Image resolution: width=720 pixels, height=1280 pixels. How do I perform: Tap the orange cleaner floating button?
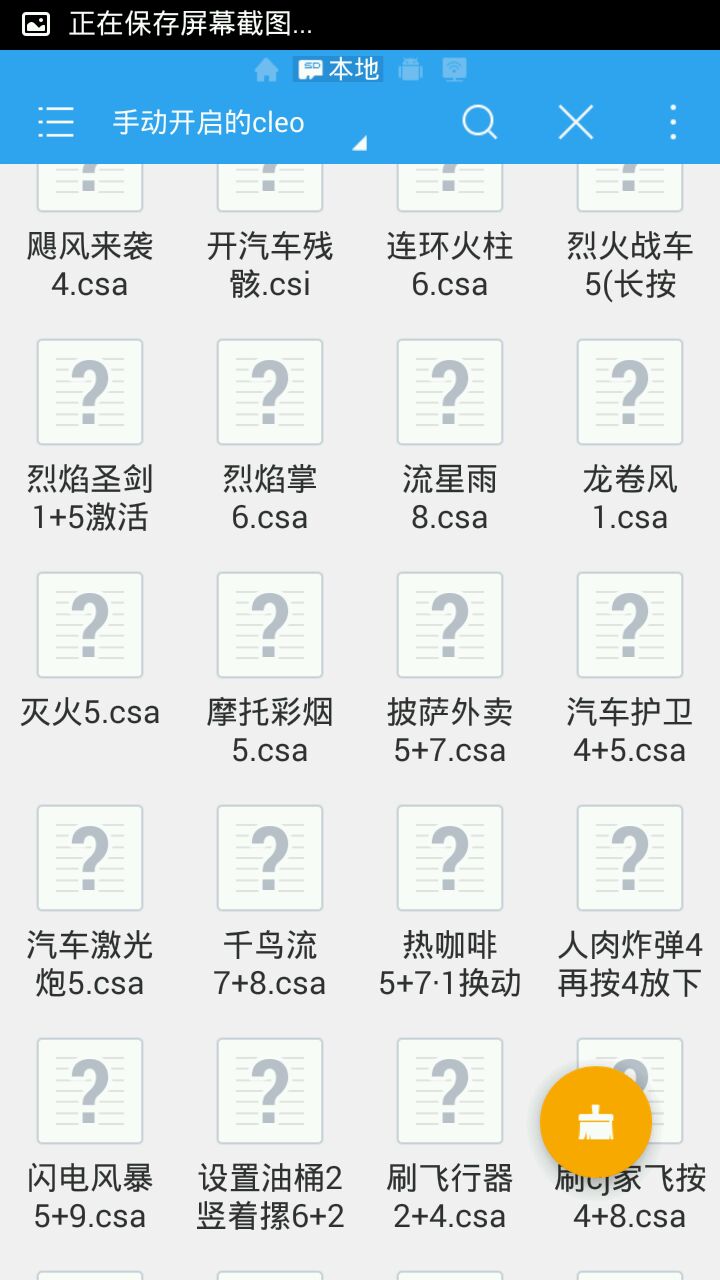pyautogui.click(x=596, y=1122)
